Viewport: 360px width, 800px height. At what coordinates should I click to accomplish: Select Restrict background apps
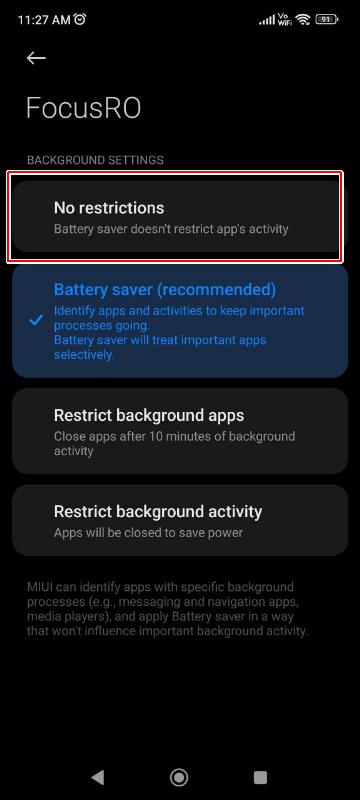point(180,431)
